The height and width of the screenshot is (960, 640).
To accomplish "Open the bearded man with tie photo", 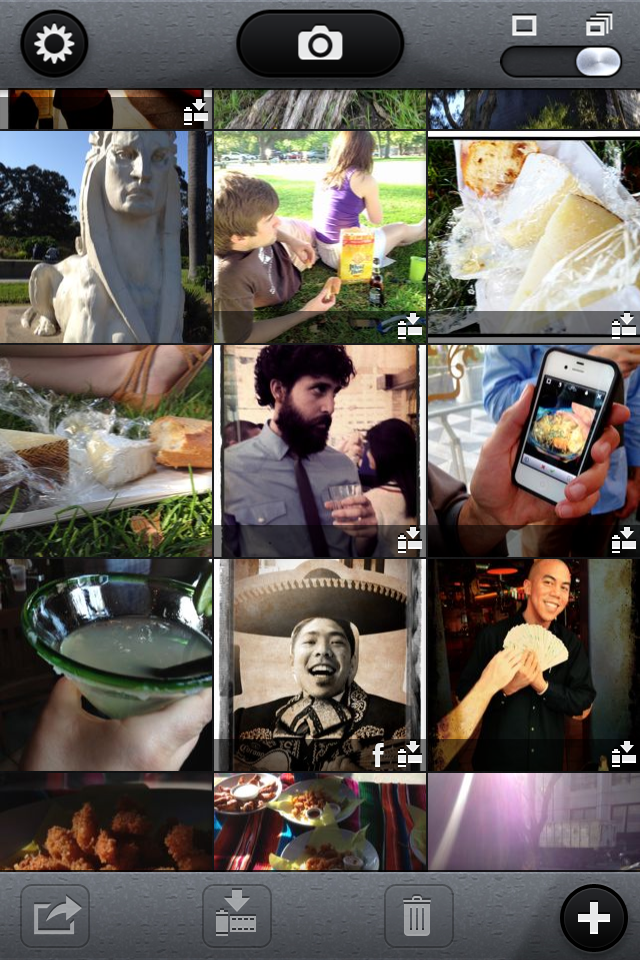I will point(320,450).
